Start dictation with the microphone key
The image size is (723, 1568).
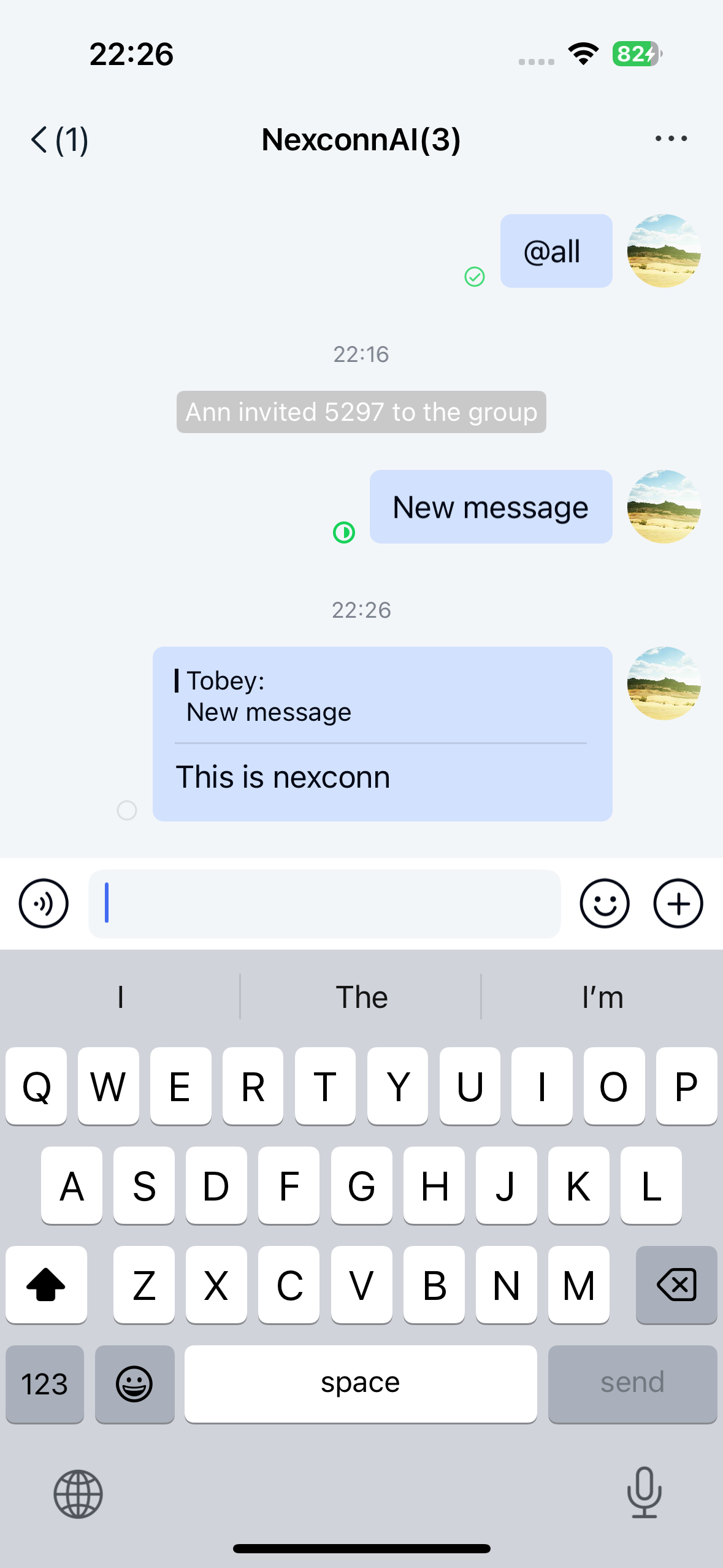[644, 1493]
